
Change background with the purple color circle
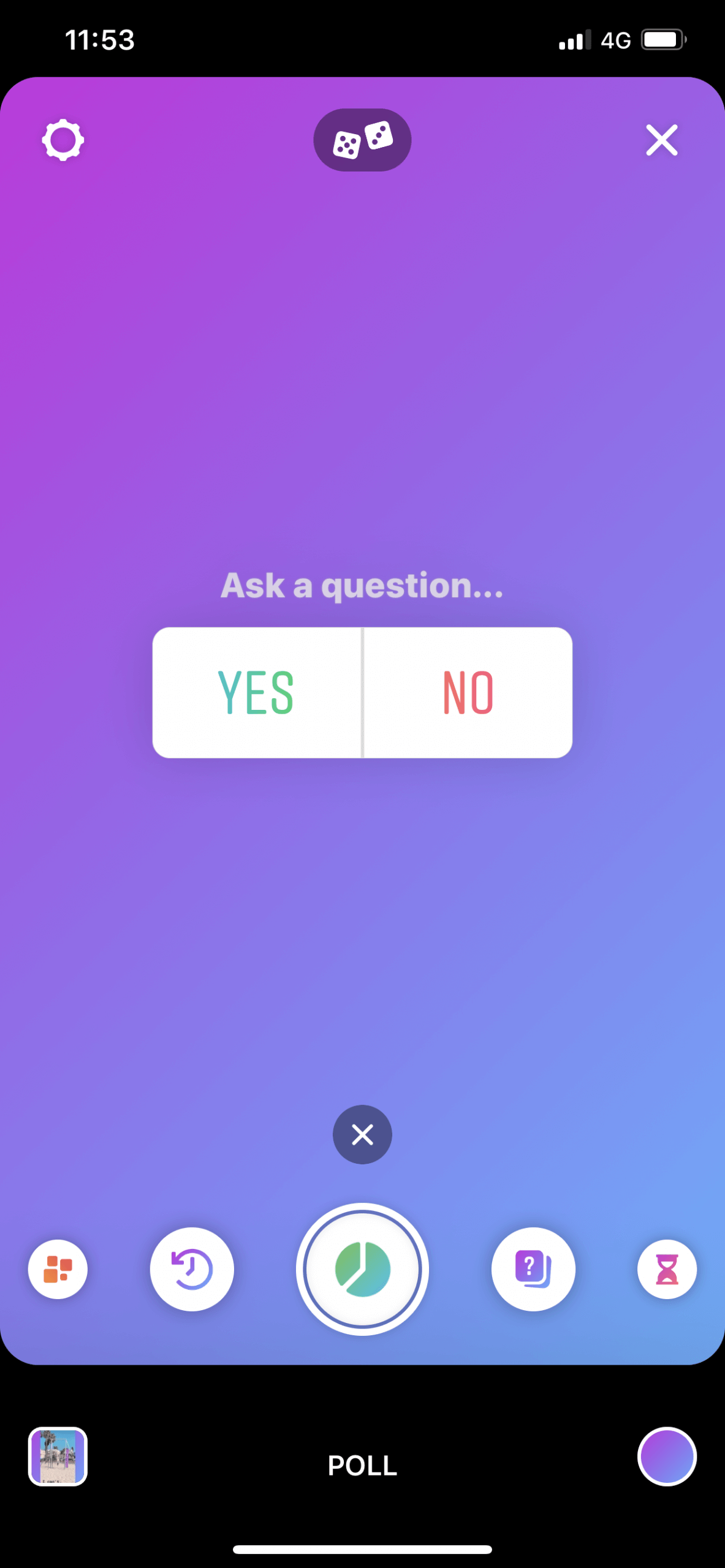pos(667,1457)
